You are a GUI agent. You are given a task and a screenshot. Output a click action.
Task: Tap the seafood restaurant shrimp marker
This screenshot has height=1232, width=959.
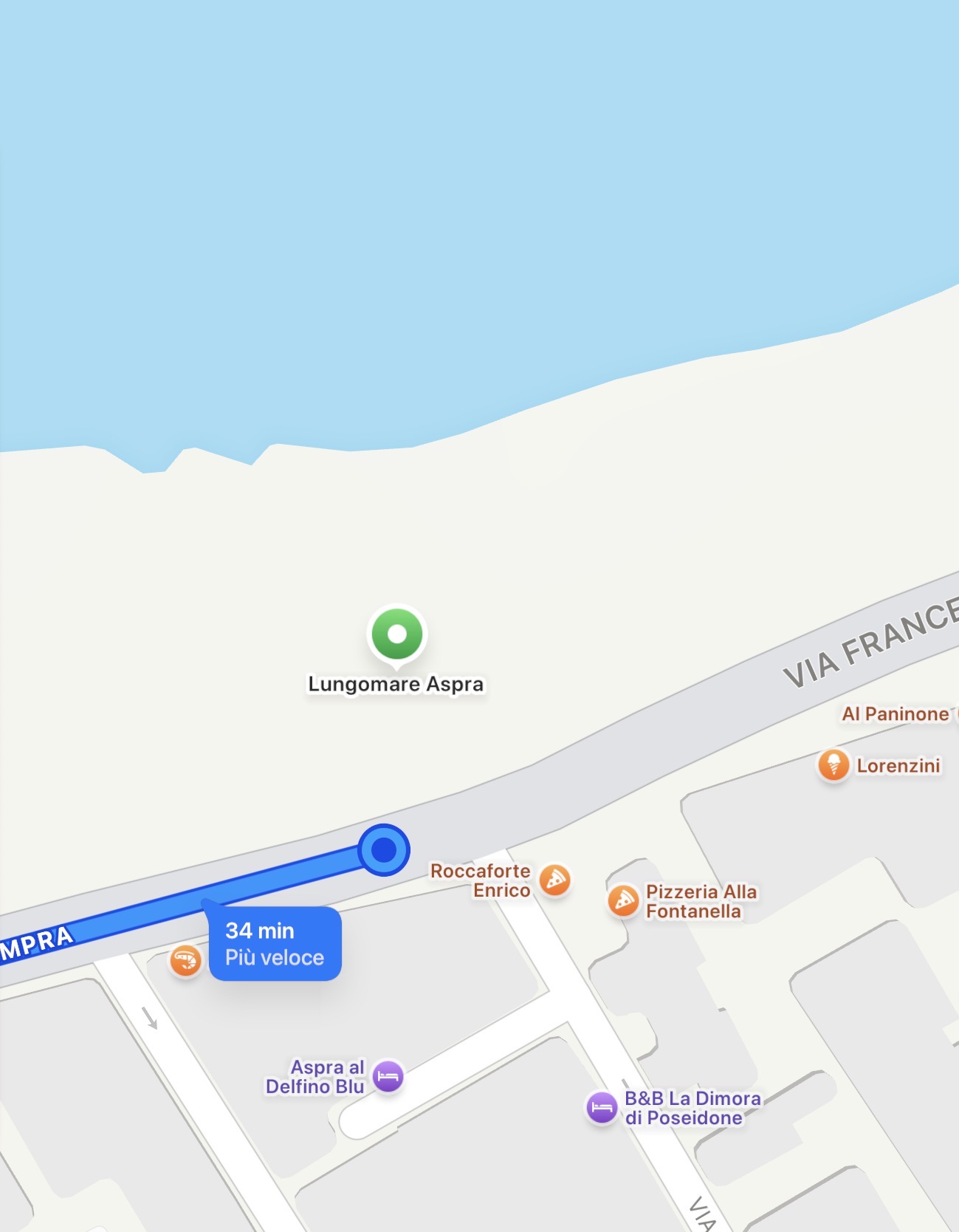(185, 961)
